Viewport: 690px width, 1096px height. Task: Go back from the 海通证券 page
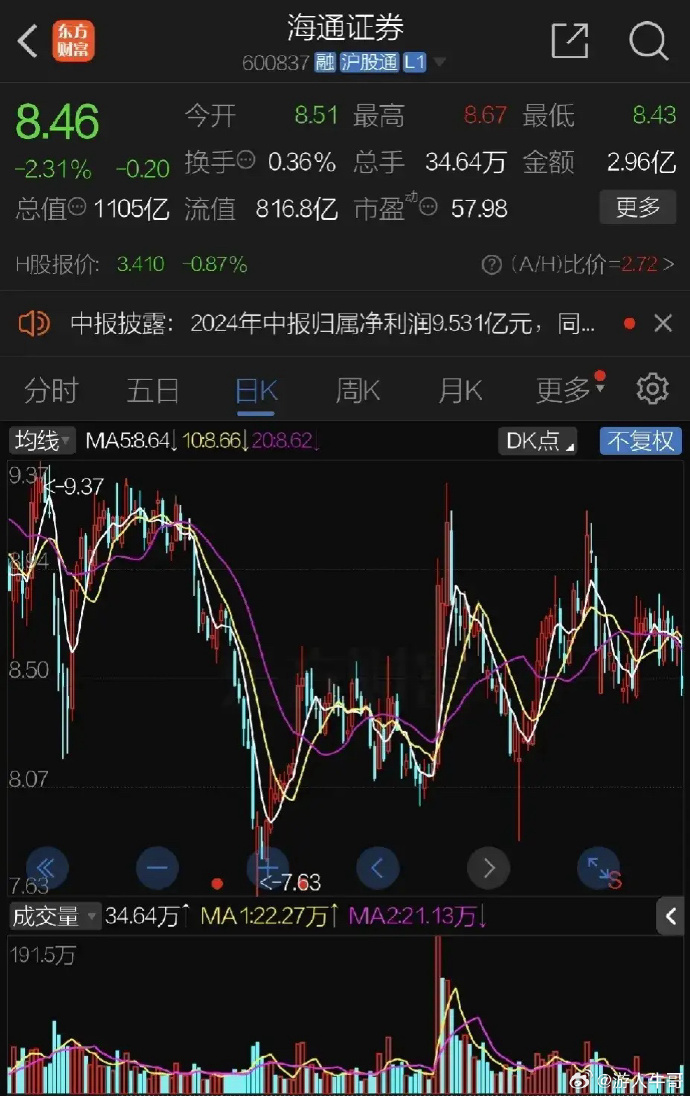27,42
